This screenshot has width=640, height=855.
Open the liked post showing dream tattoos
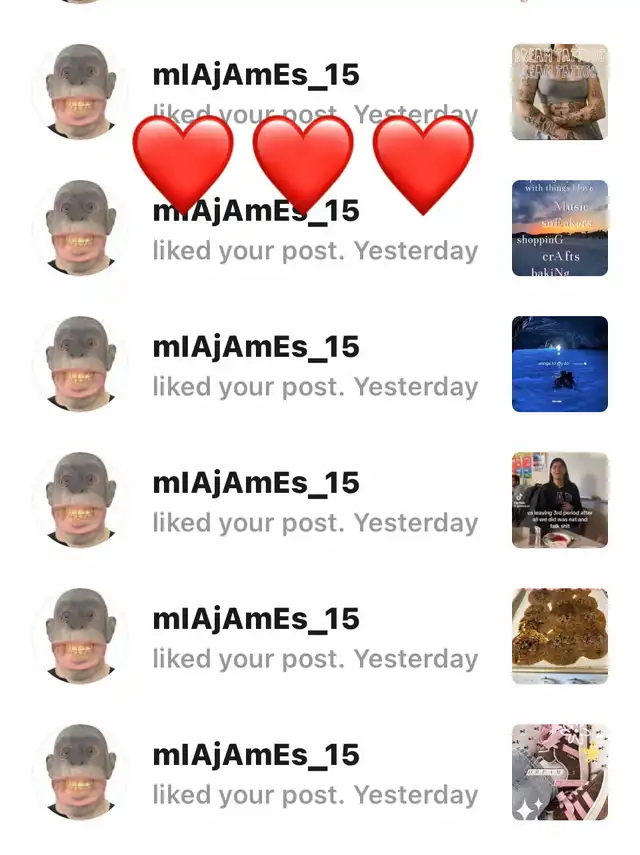click(x=560, y=92)
